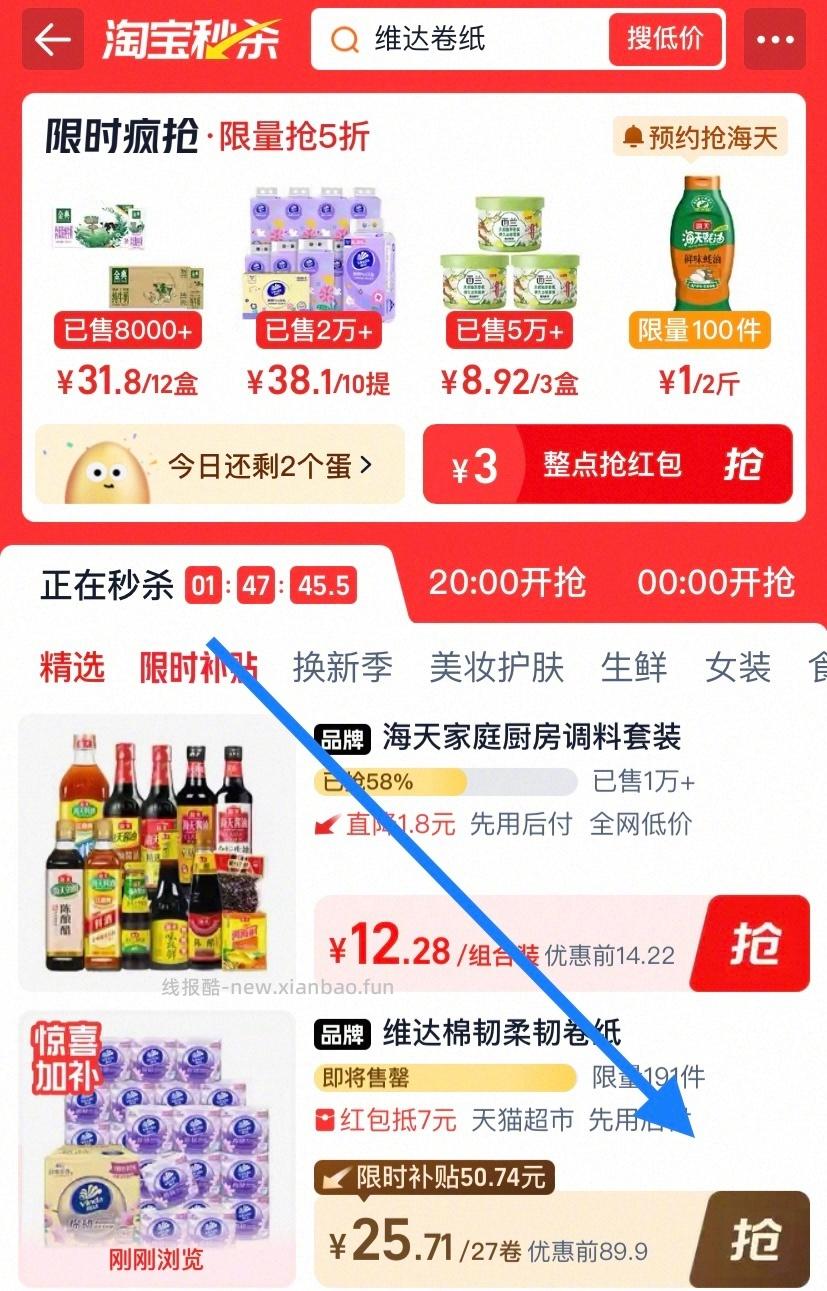The image size is (827, 1291).
Task: Click the orange magnifier search icon
Action: point(344,40)
